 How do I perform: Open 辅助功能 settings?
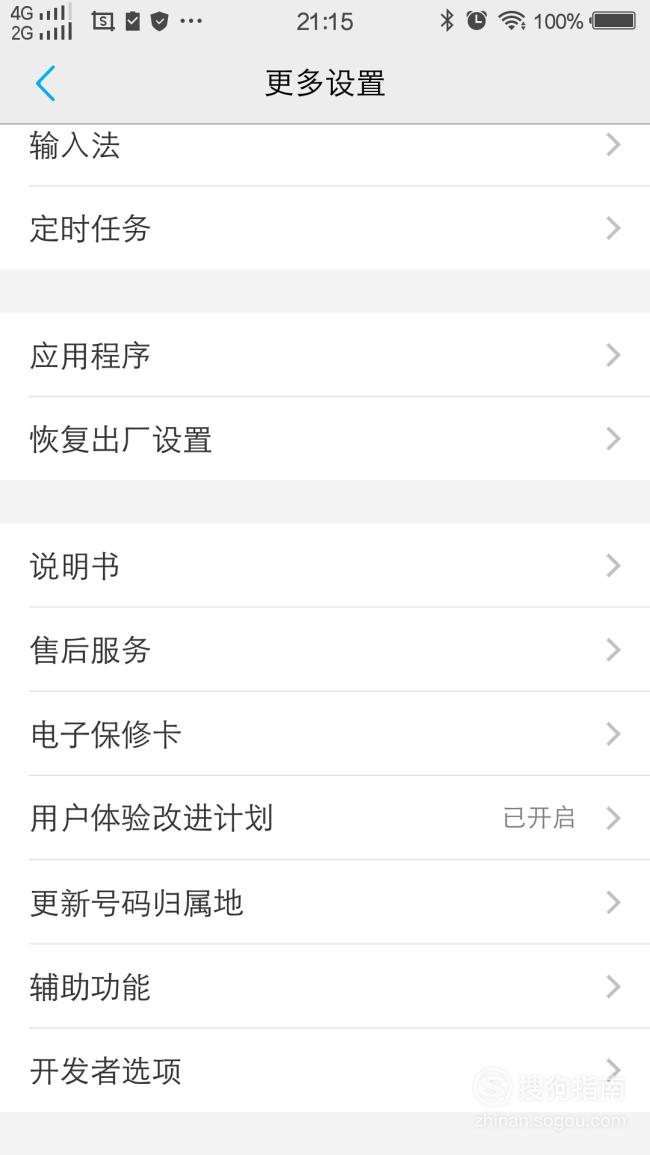325,986
